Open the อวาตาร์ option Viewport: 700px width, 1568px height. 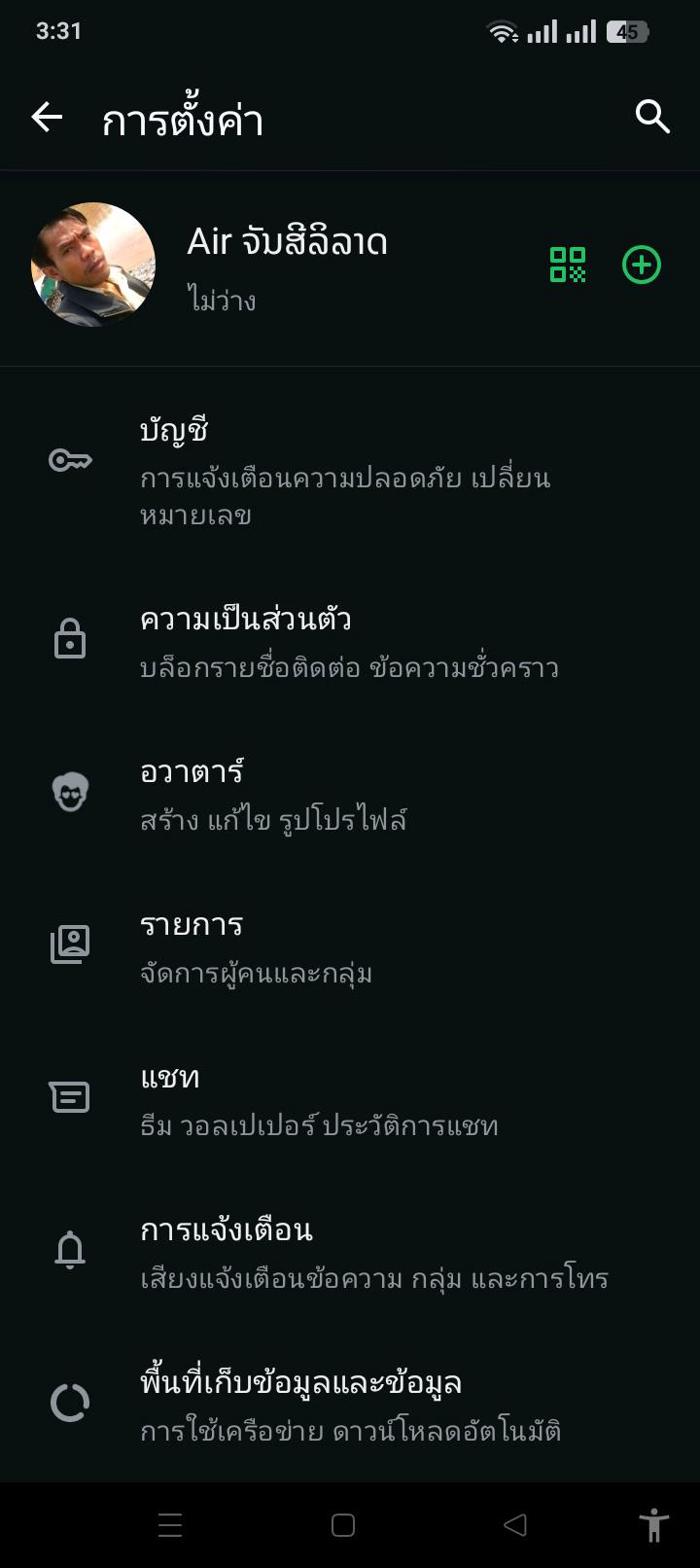(350, 795)
